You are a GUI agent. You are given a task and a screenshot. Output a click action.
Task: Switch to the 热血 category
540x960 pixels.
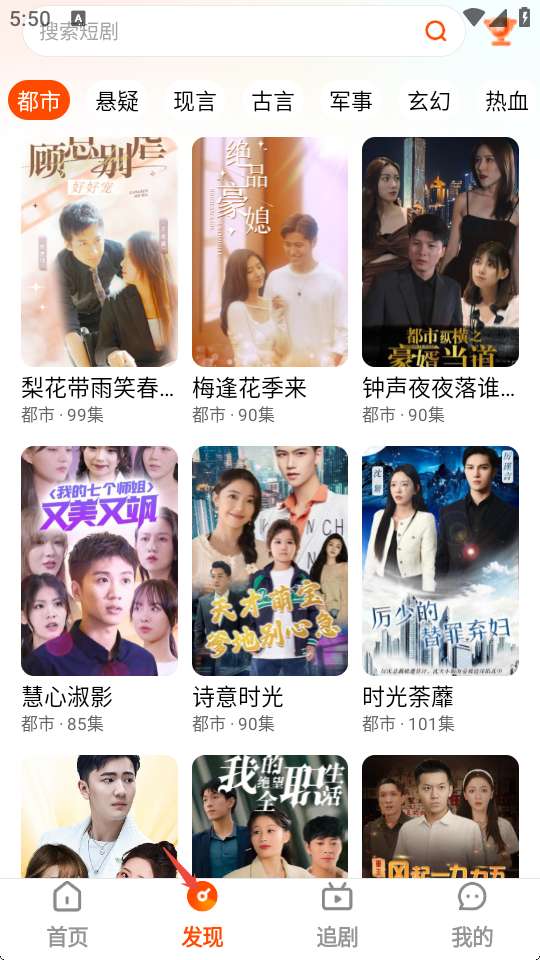[507, 100]
